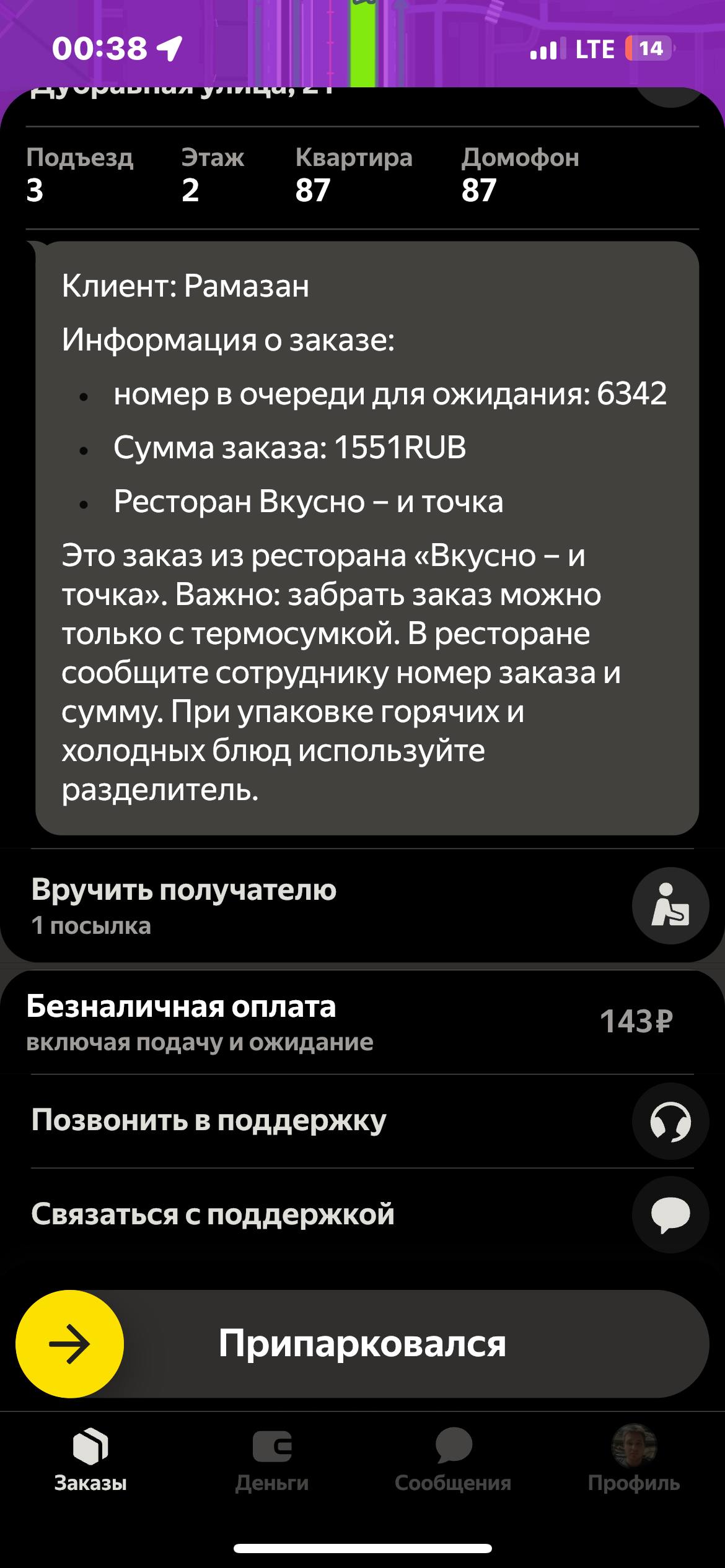725x1568 pixels.
Task: Switch to the Деньги tab
Action: (272, 1459)
